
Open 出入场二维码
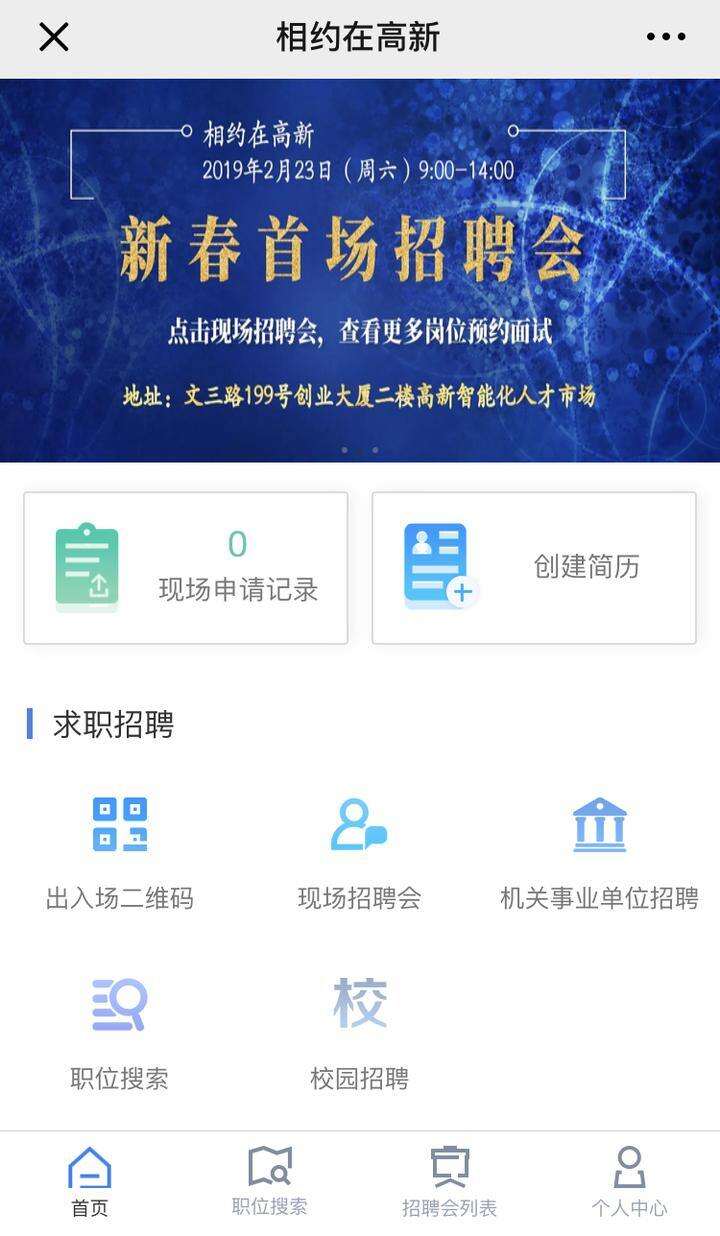point(120,850)
